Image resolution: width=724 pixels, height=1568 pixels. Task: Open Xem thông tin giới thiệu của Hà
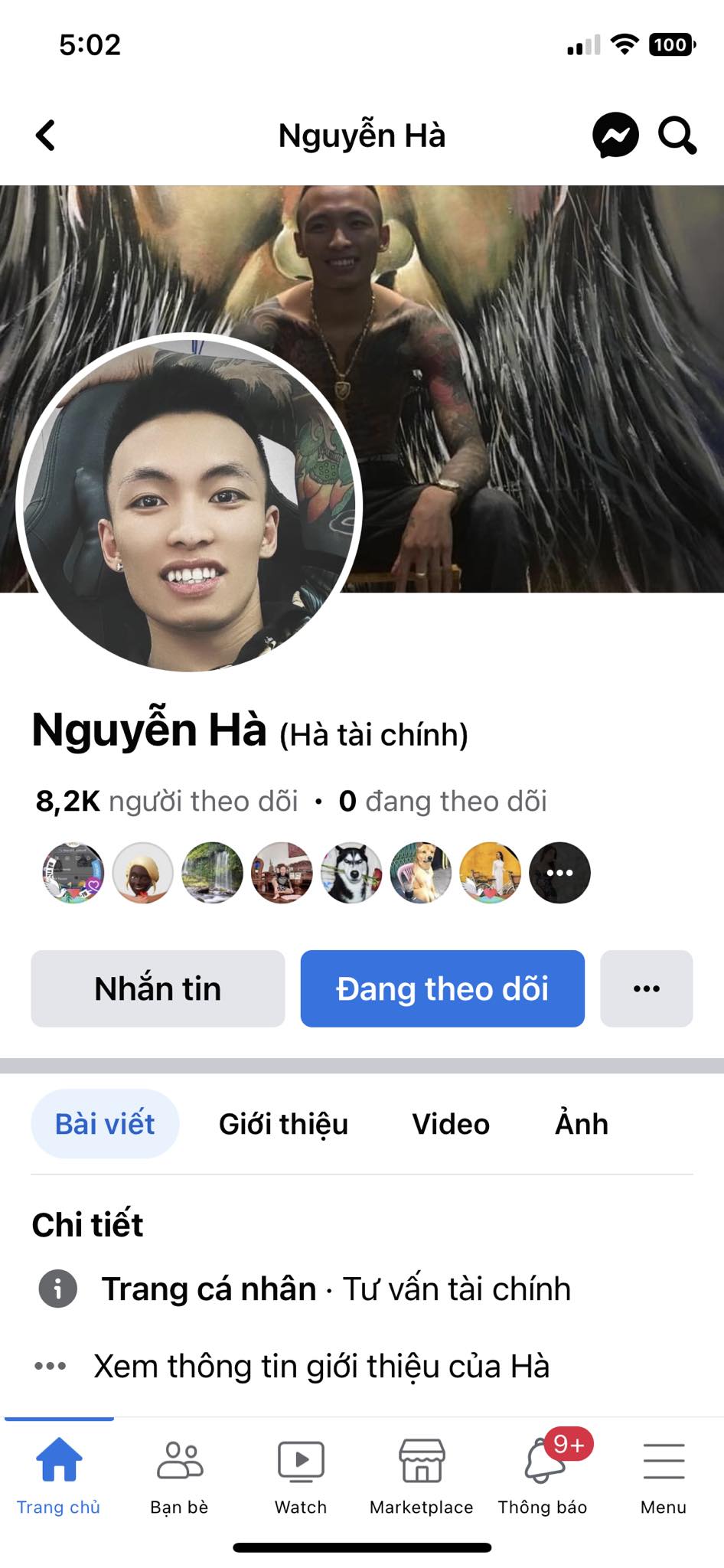click(x=321, y=1366)
